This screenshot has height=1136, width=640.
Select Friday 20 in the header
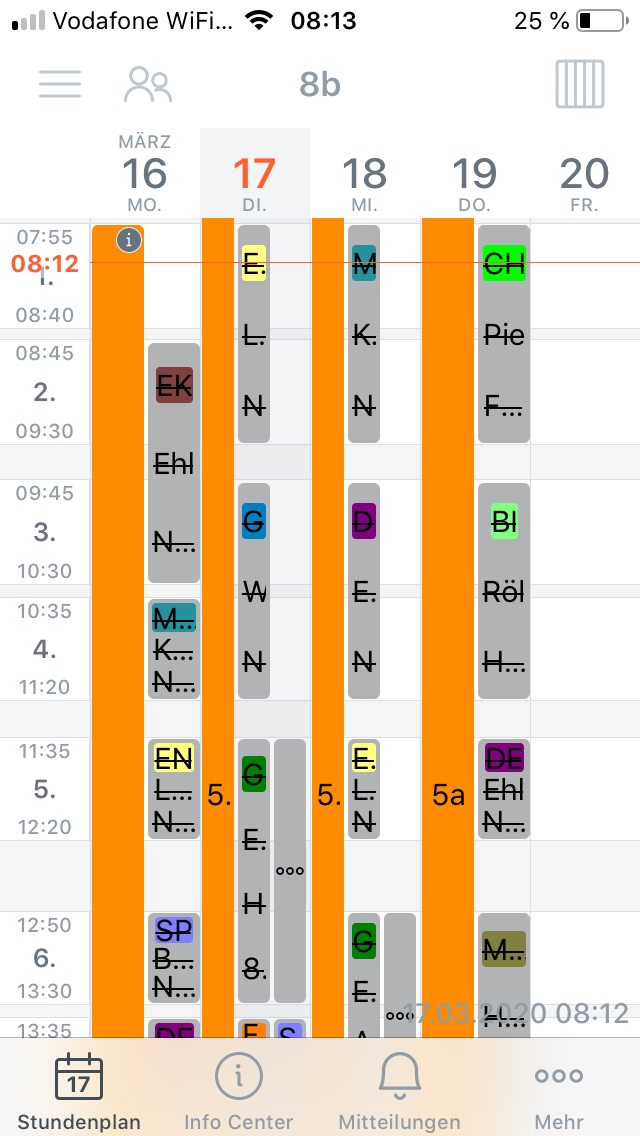point(584,174)
